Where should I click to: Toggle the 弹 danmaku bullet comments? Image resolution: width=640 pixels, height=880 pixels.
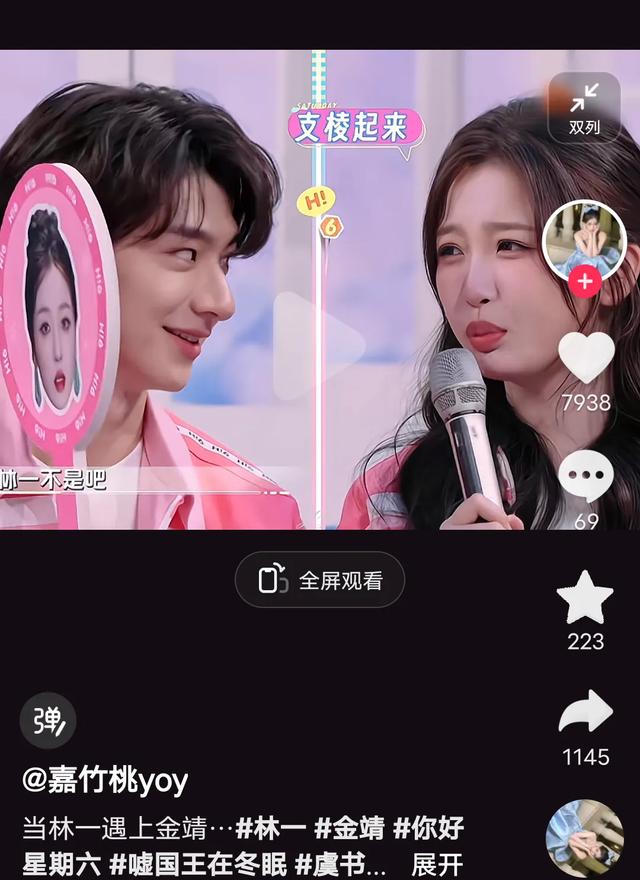tap(48, 721)
